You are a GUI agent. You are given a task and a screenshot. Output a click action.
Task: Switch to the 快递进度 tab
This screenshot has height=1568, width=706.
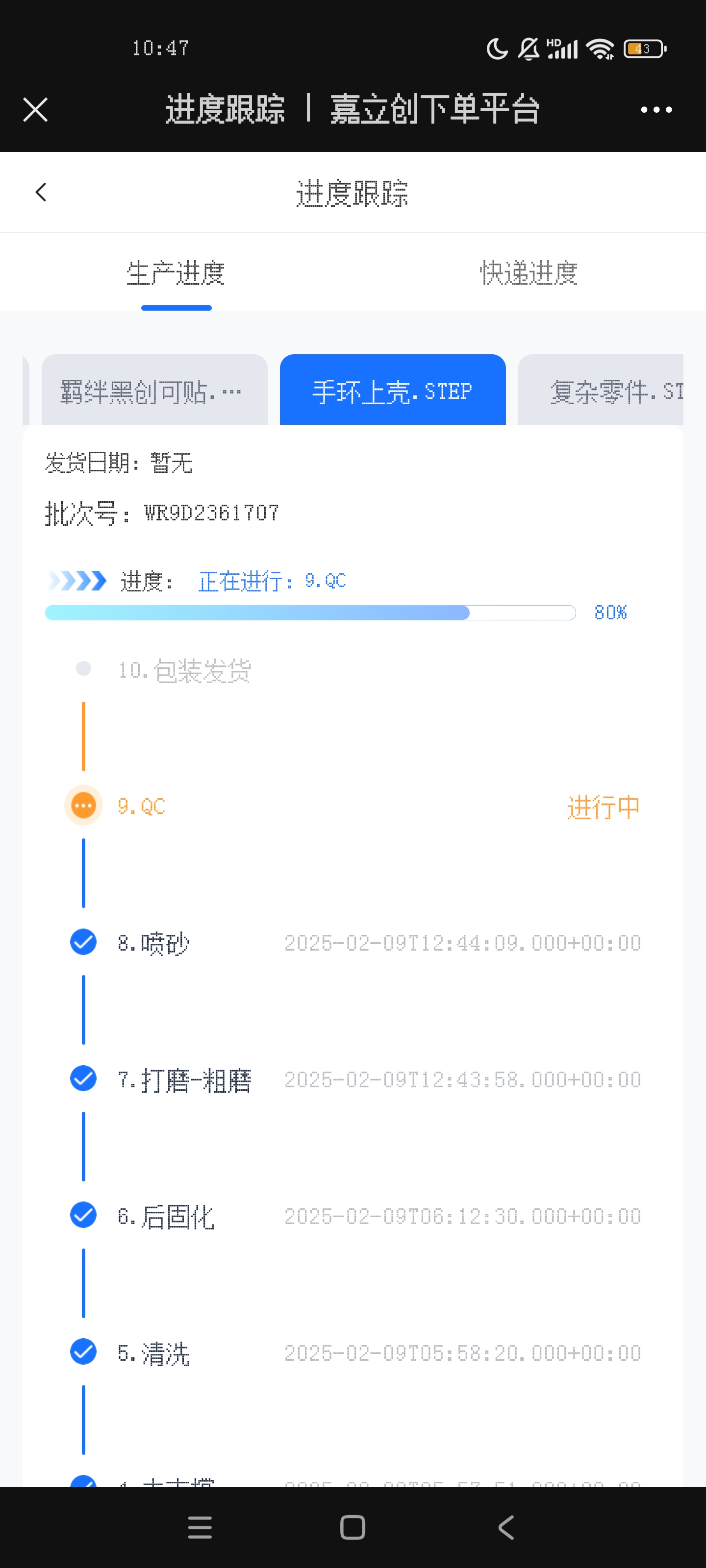pos(528,273)
